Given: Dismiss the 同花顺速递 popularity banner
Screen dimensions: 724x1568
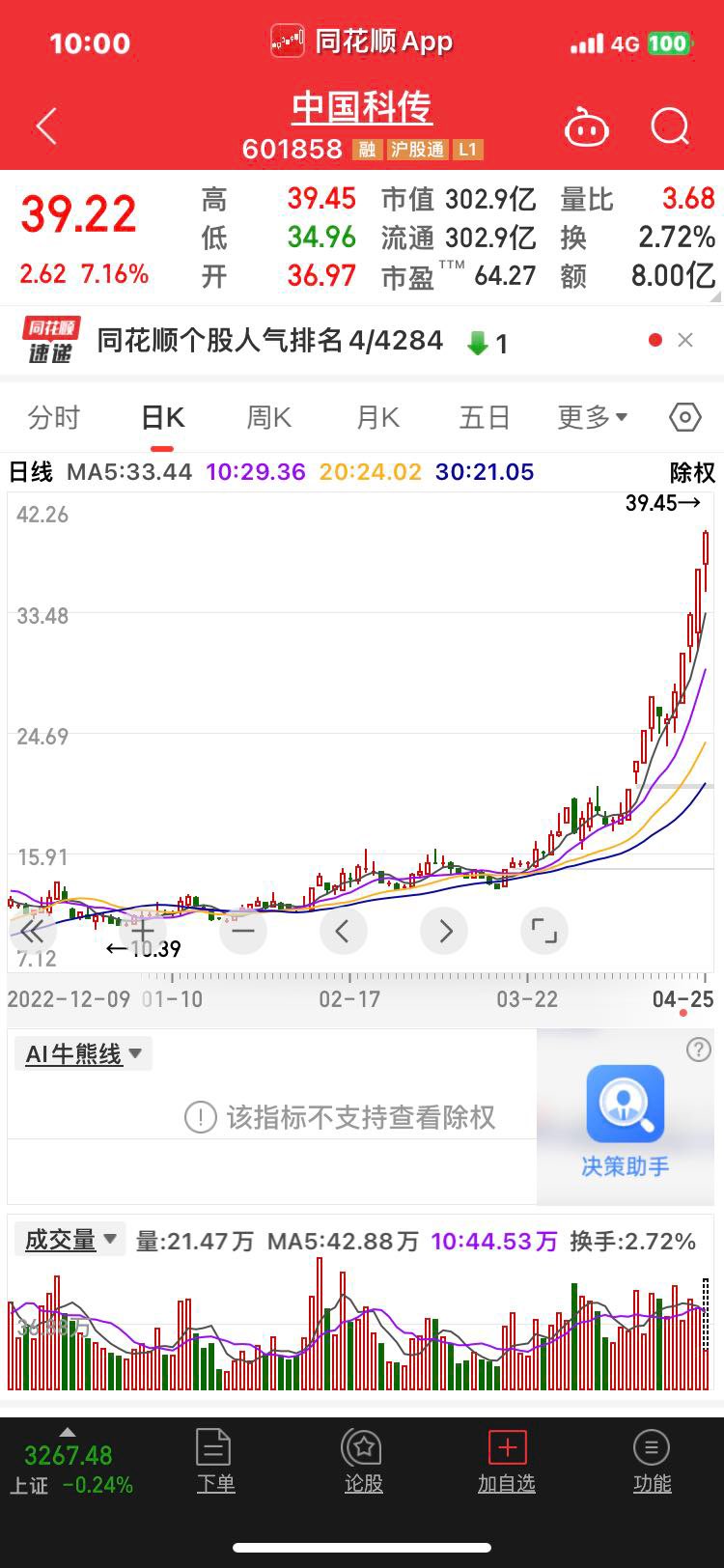Looking at the screenshot, I should [x=685, y=340].
